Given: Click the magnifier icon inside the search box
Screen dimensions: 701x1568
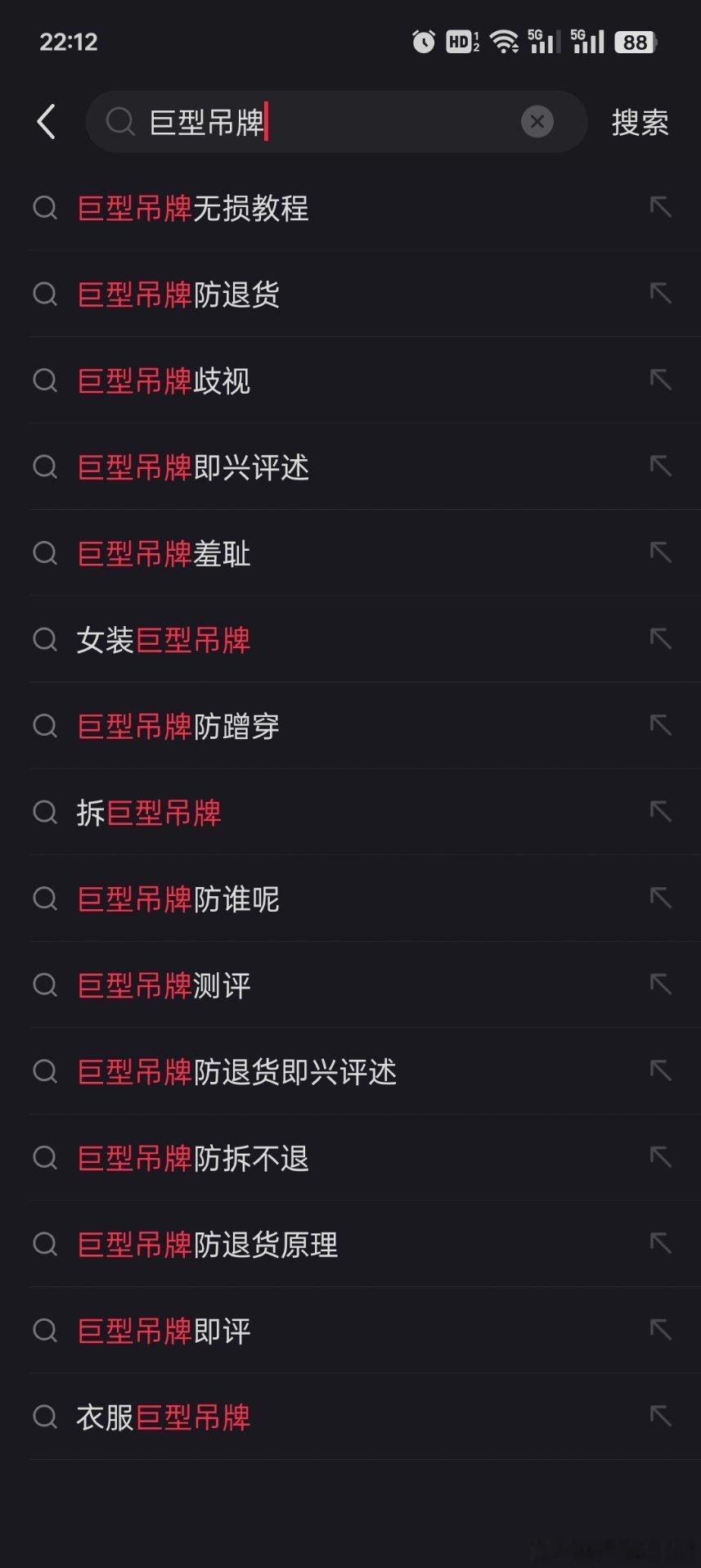Looking at the screenshot, I should 119,121.
